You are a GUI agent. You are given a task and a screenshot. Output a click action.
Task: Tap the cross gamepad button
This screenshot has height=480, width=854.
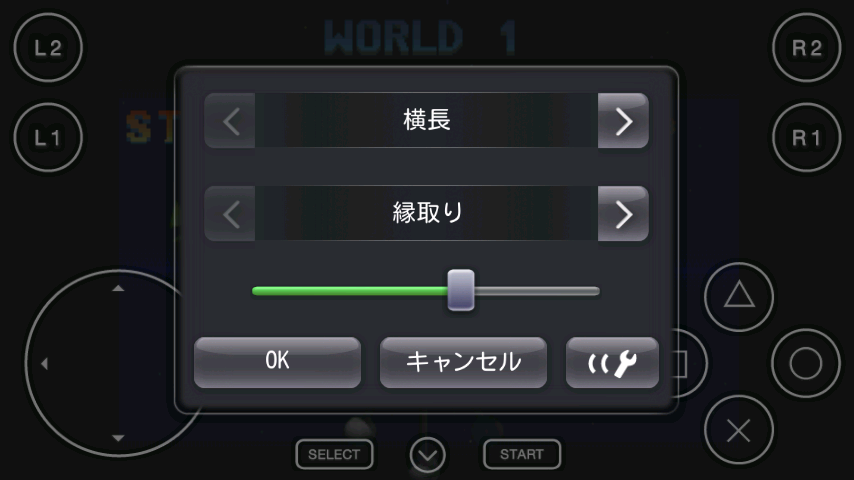tap(739, 430)
